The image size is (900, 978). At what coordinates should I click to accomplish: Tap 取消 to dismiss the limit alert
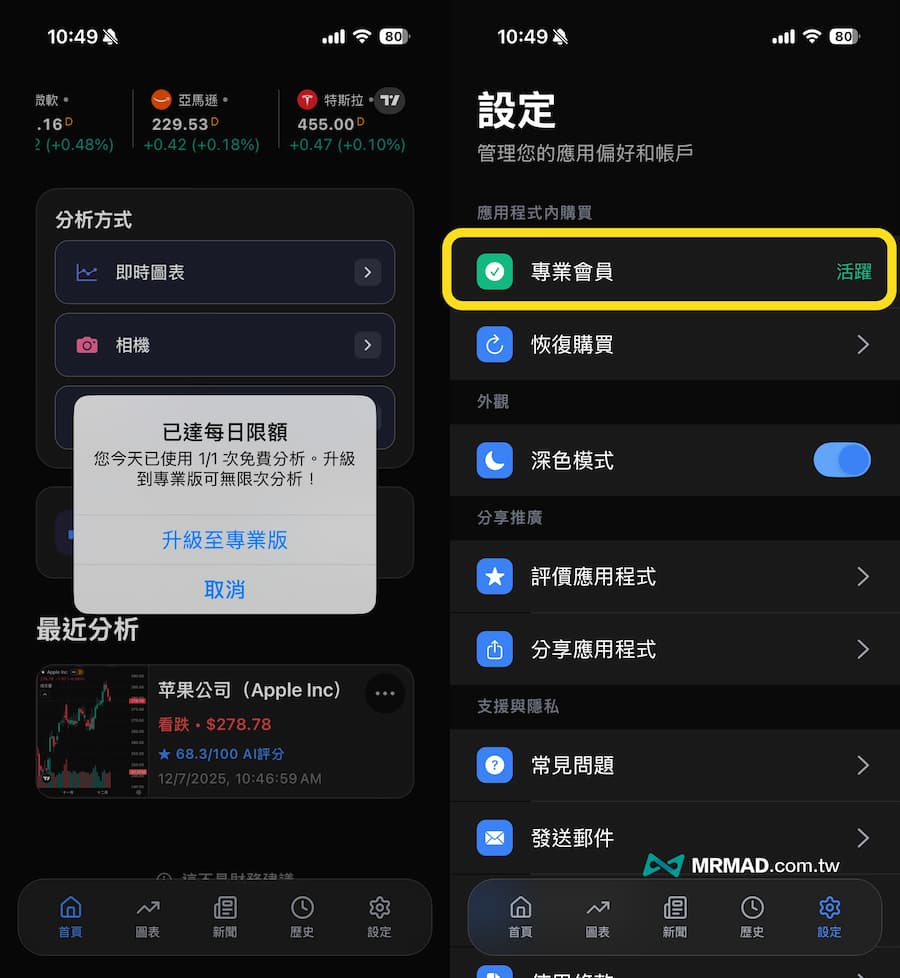click(224, 590)
